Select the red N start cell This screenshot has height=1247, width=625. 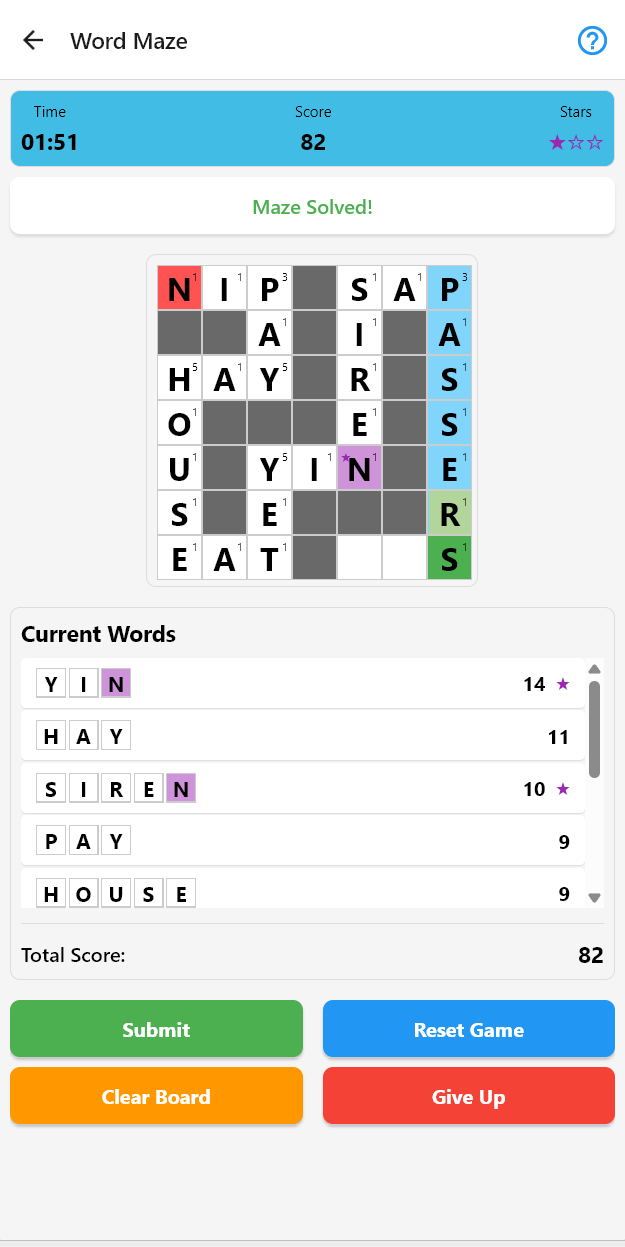click(179, 288)
